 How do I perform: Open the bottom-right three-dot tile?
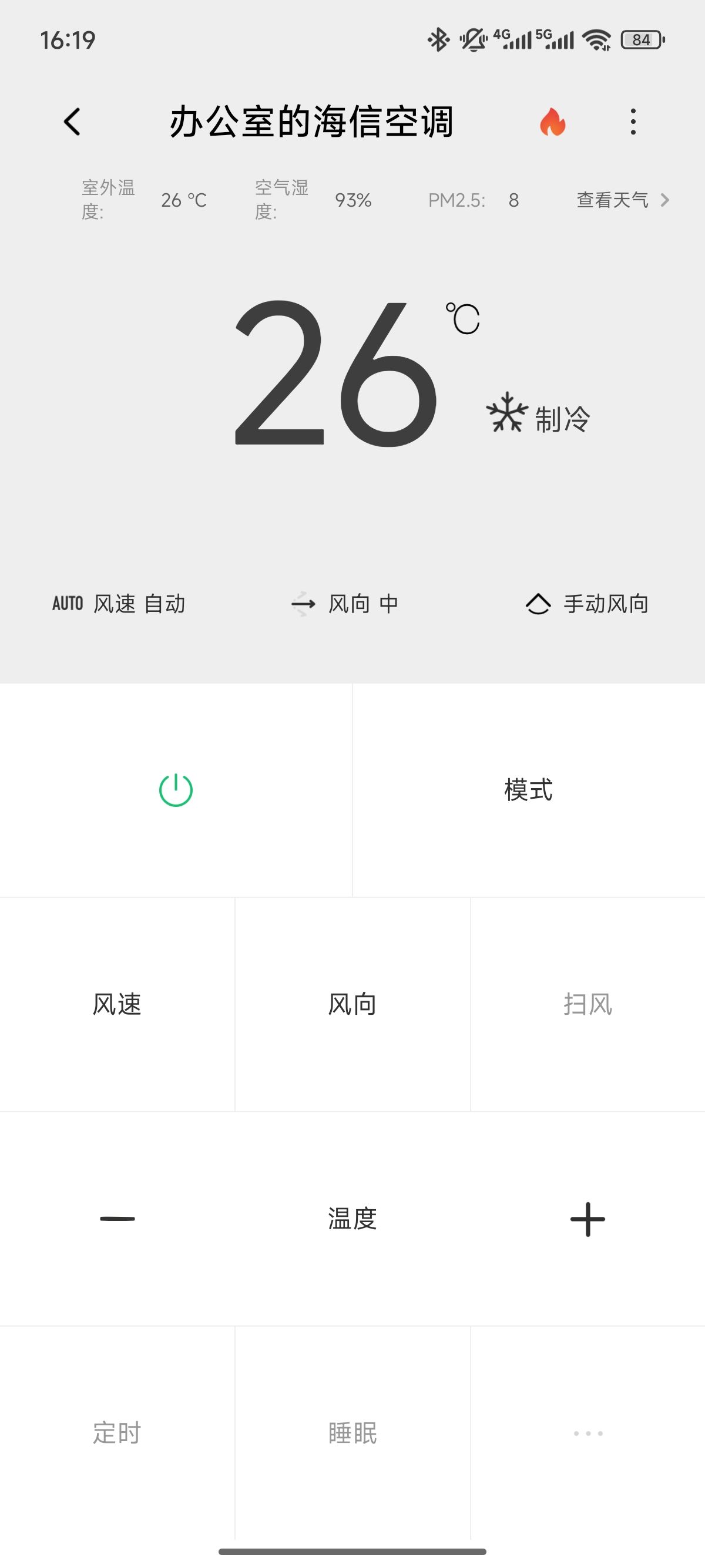(x=587, y=1433)
